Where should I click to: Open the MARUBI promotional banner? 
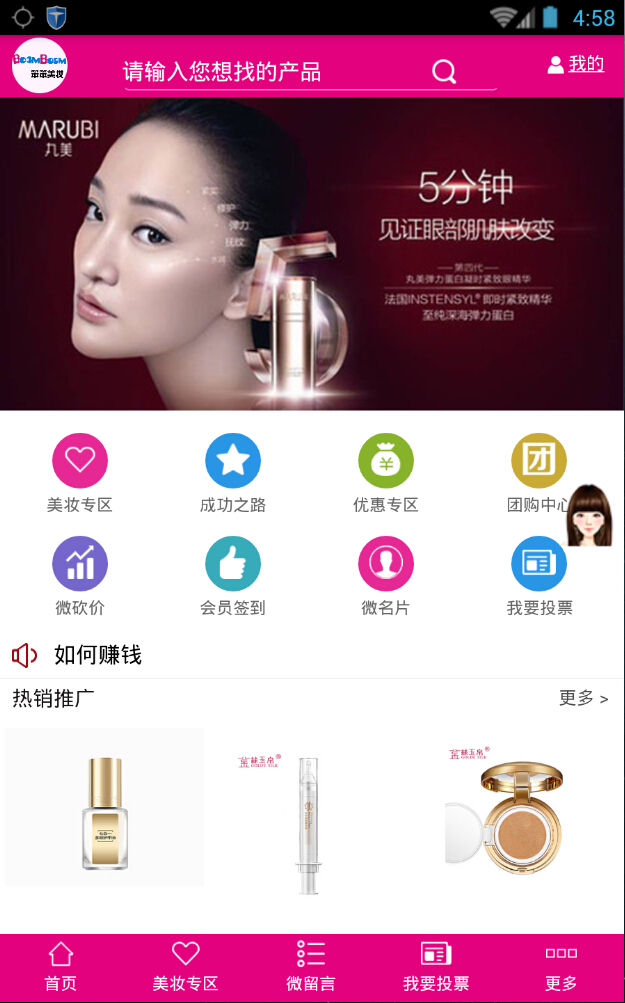pos(312,253)
